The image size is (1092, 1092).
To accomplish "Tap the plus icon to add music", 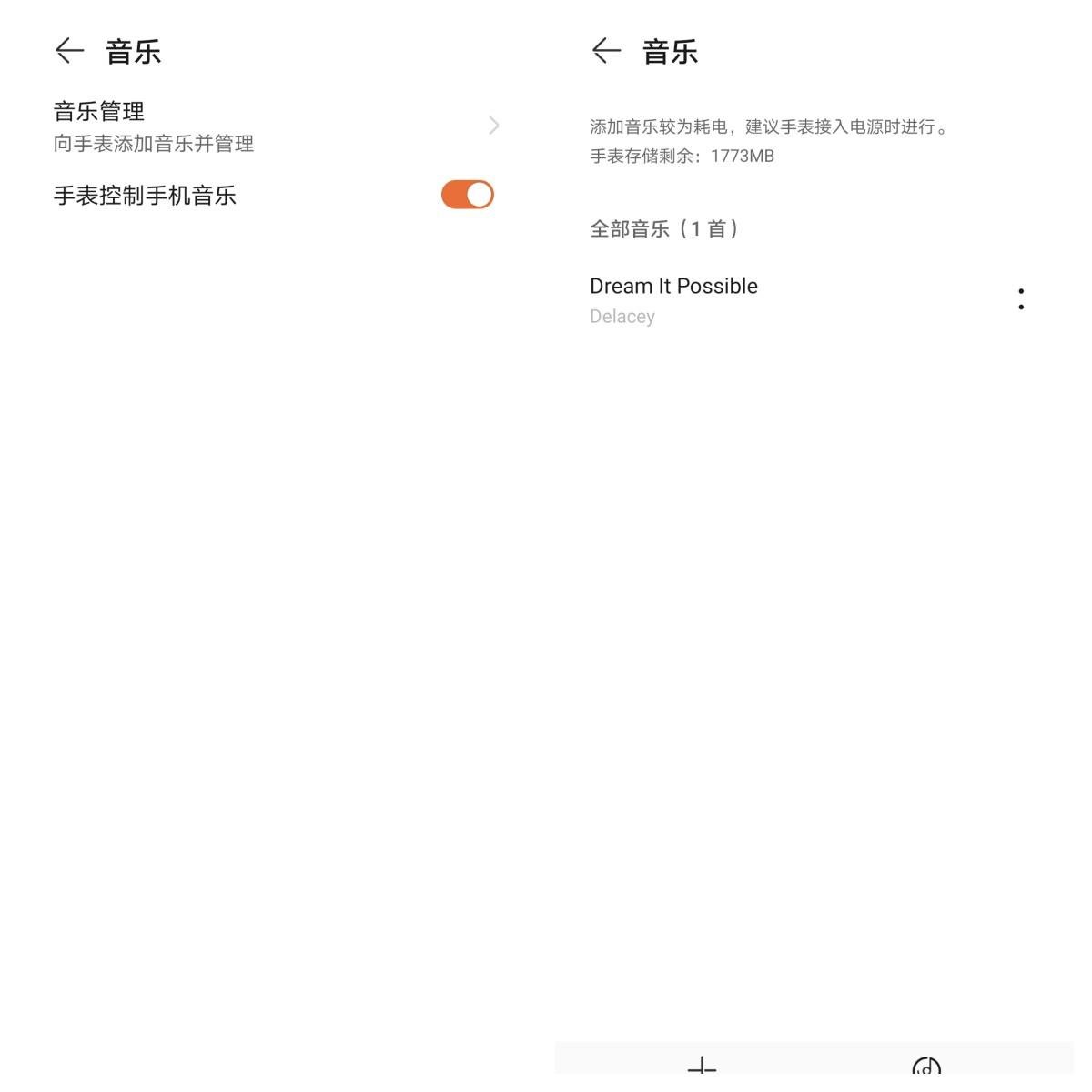I will (x=702, y=1067).
